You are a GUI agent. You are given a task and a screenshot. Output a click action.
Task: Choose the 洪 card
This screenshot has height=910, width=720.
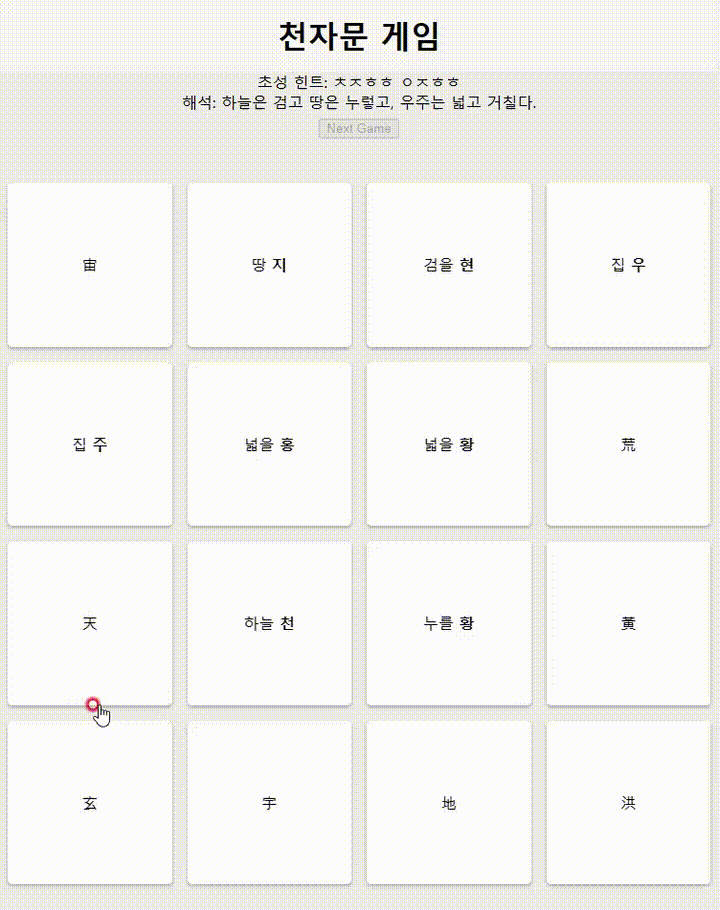(x=627, y=801)
